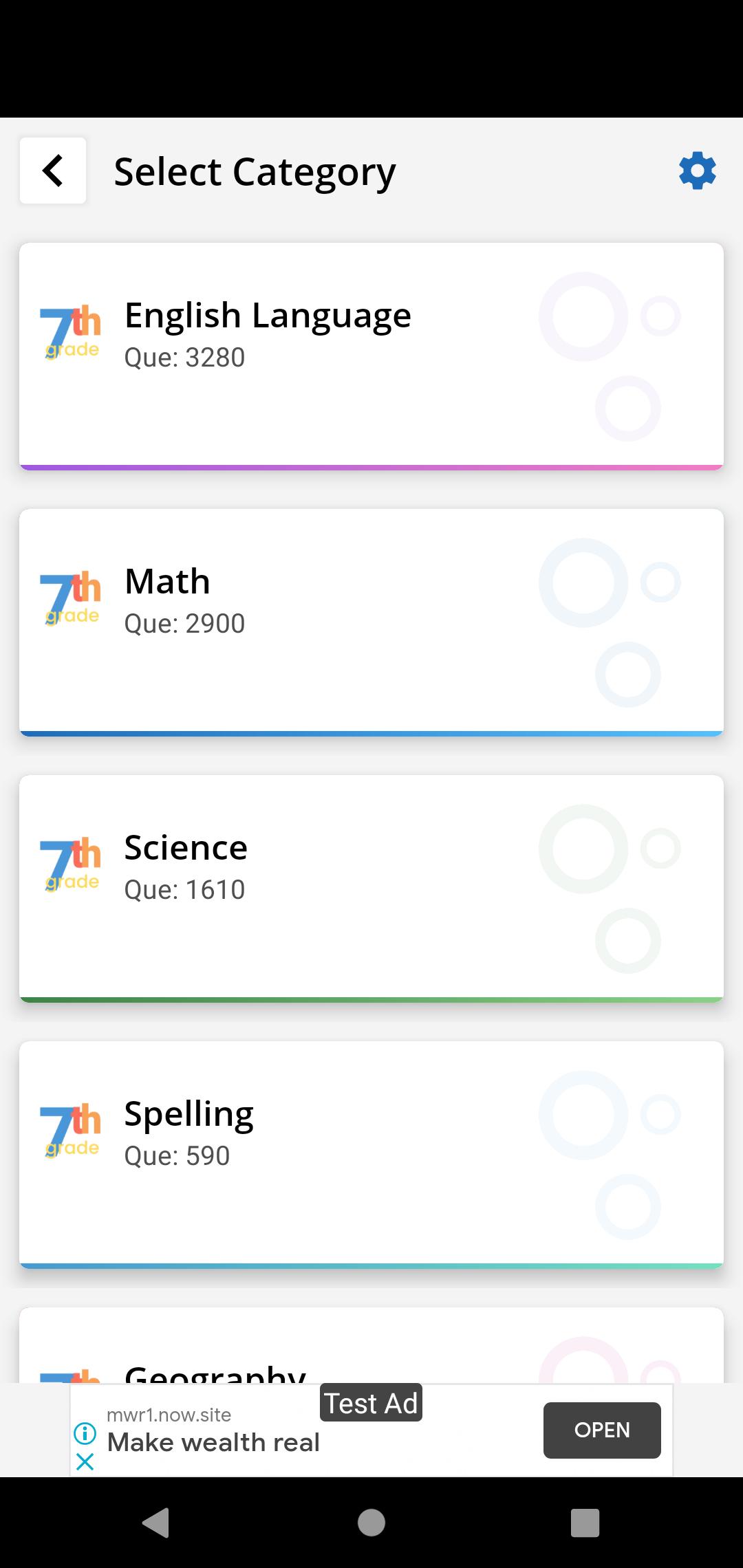
Task: Select the English Language category
Action: pyautogui.click(x=371, y=356)
